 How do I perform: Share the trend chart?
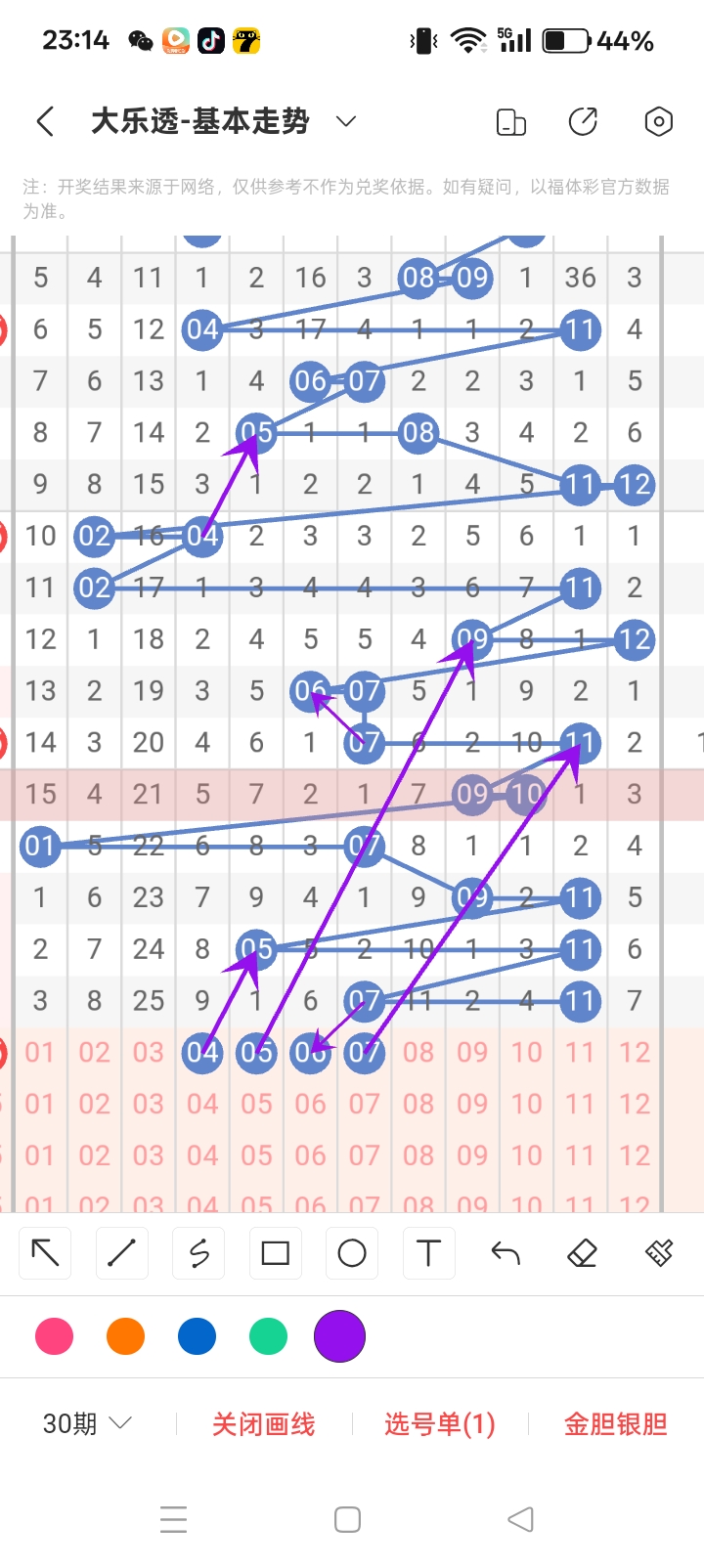[584, 121]
